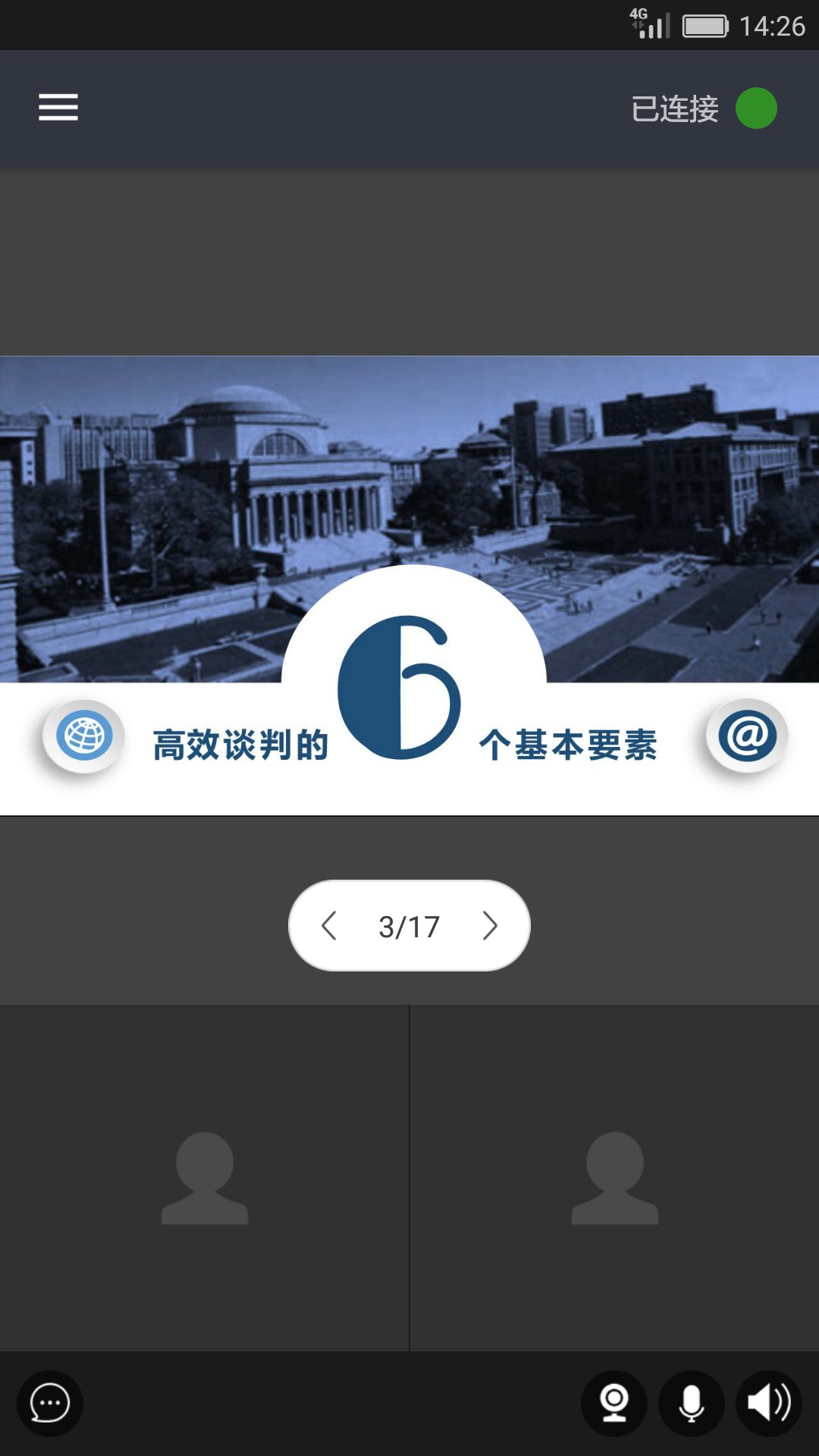Select the 已连接 status label

[673, 108]
